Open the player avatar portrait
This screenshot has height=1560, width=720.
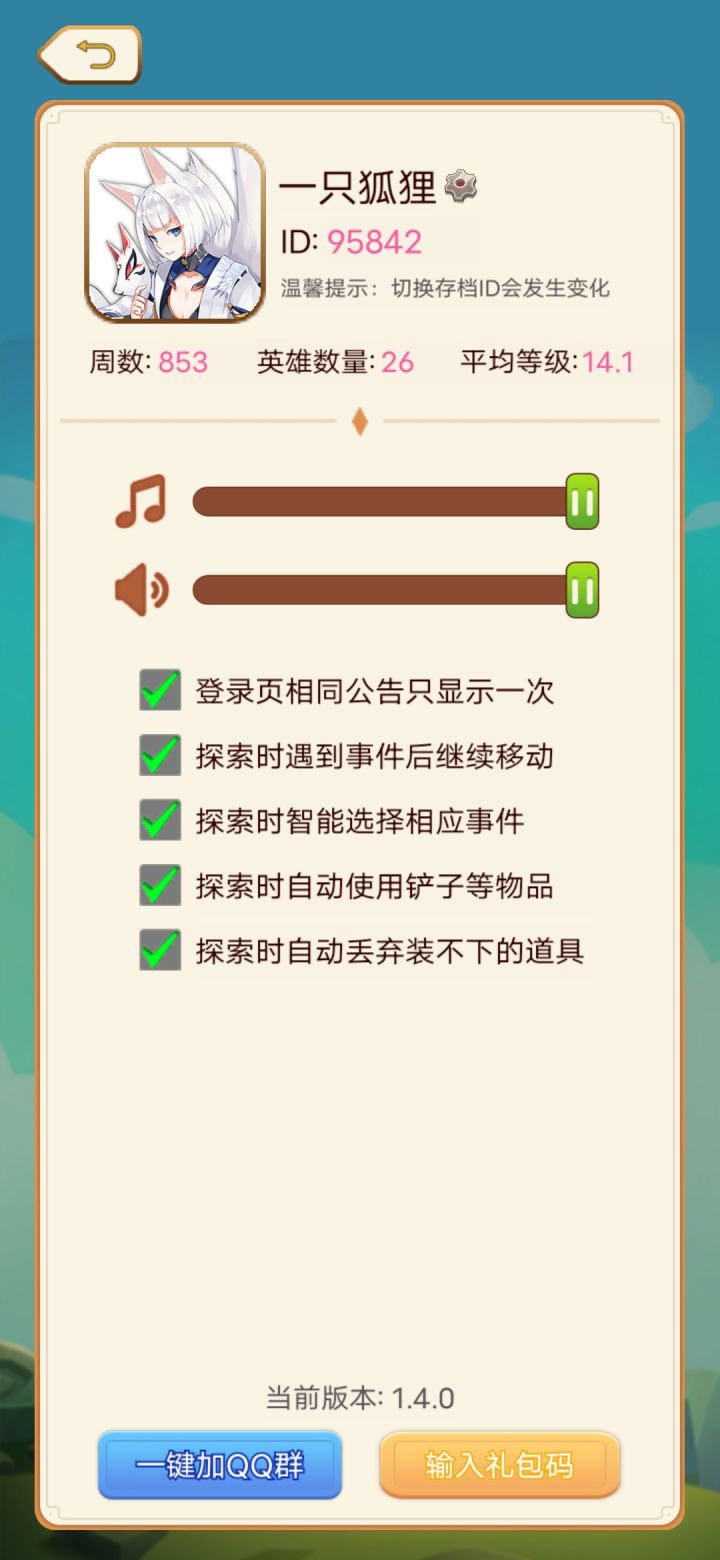(175, 230)
